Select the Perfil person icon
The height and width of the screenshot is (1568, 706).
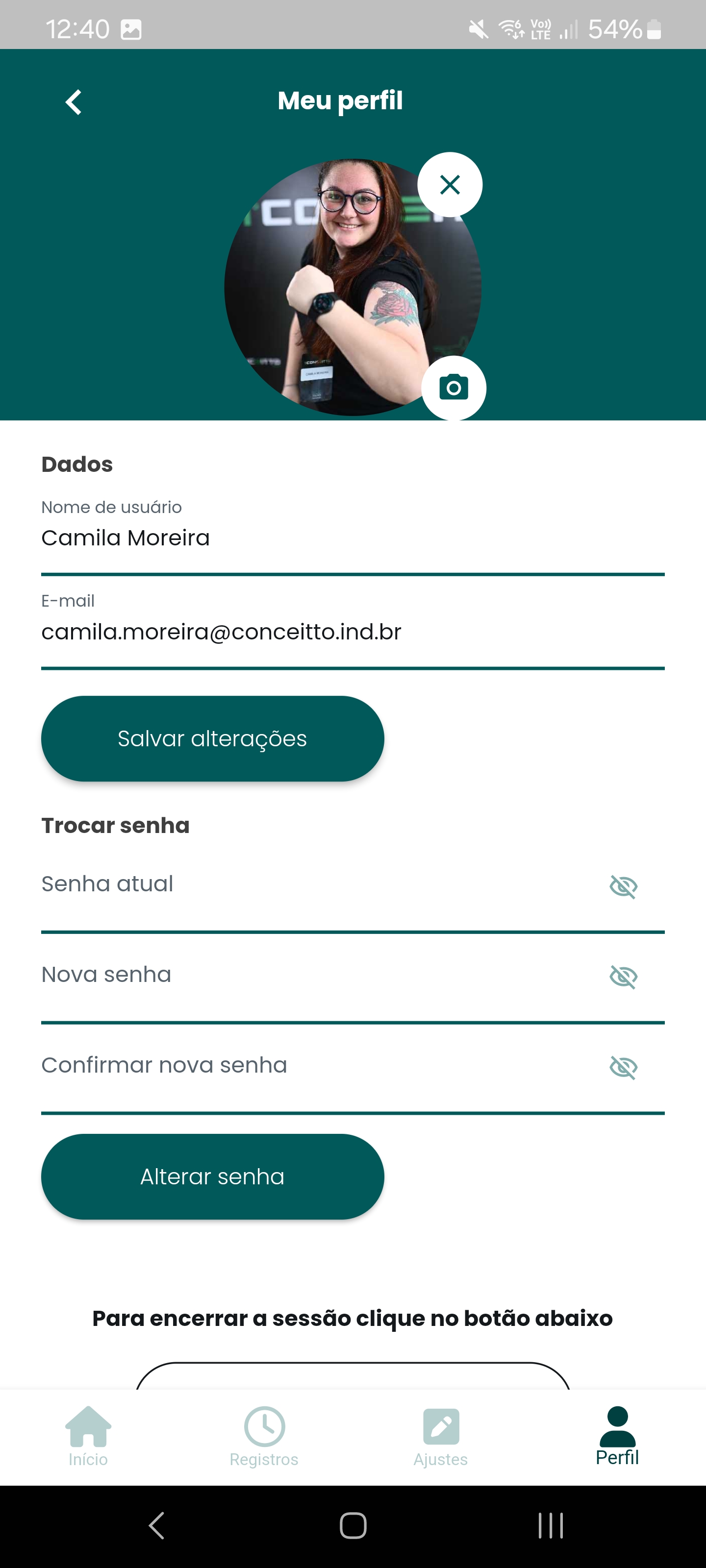point(618,1427)
